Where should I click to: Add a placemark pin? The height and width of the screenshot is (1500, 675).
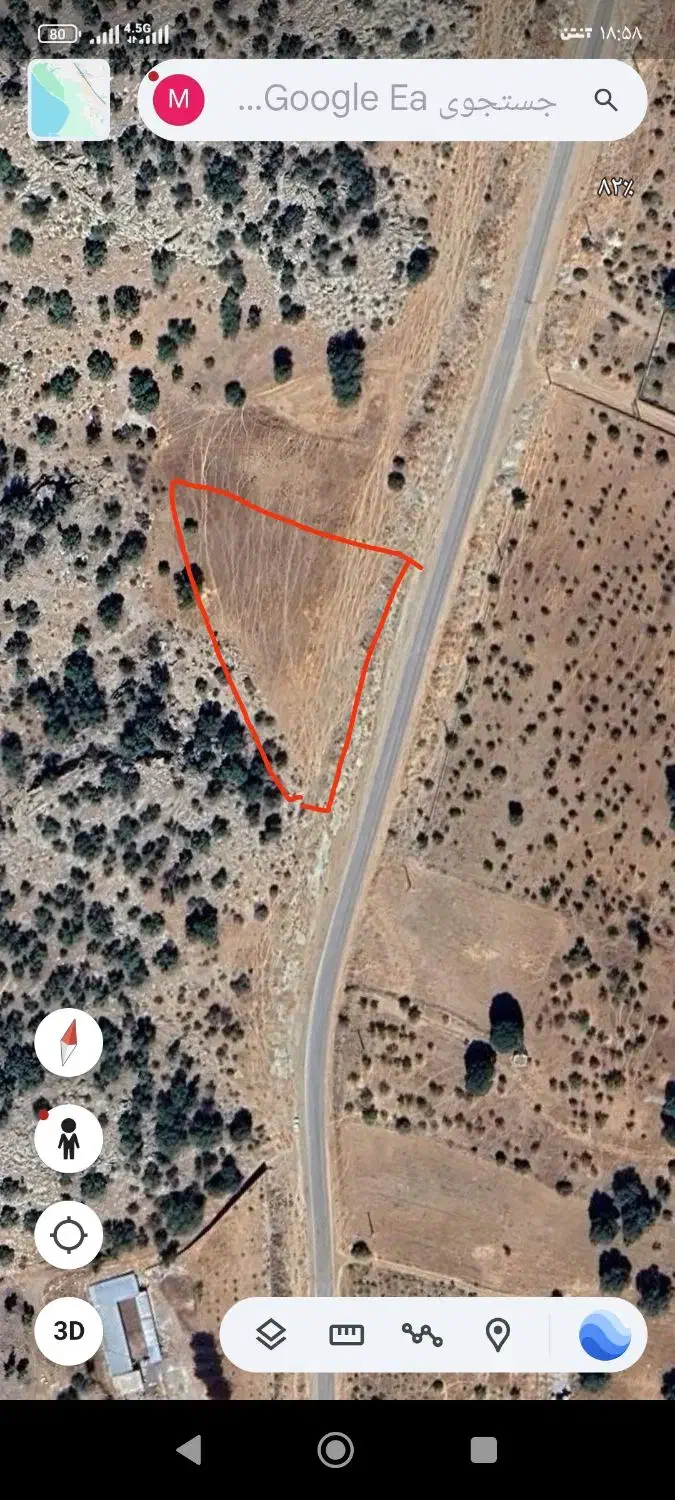click(497, 1334)
